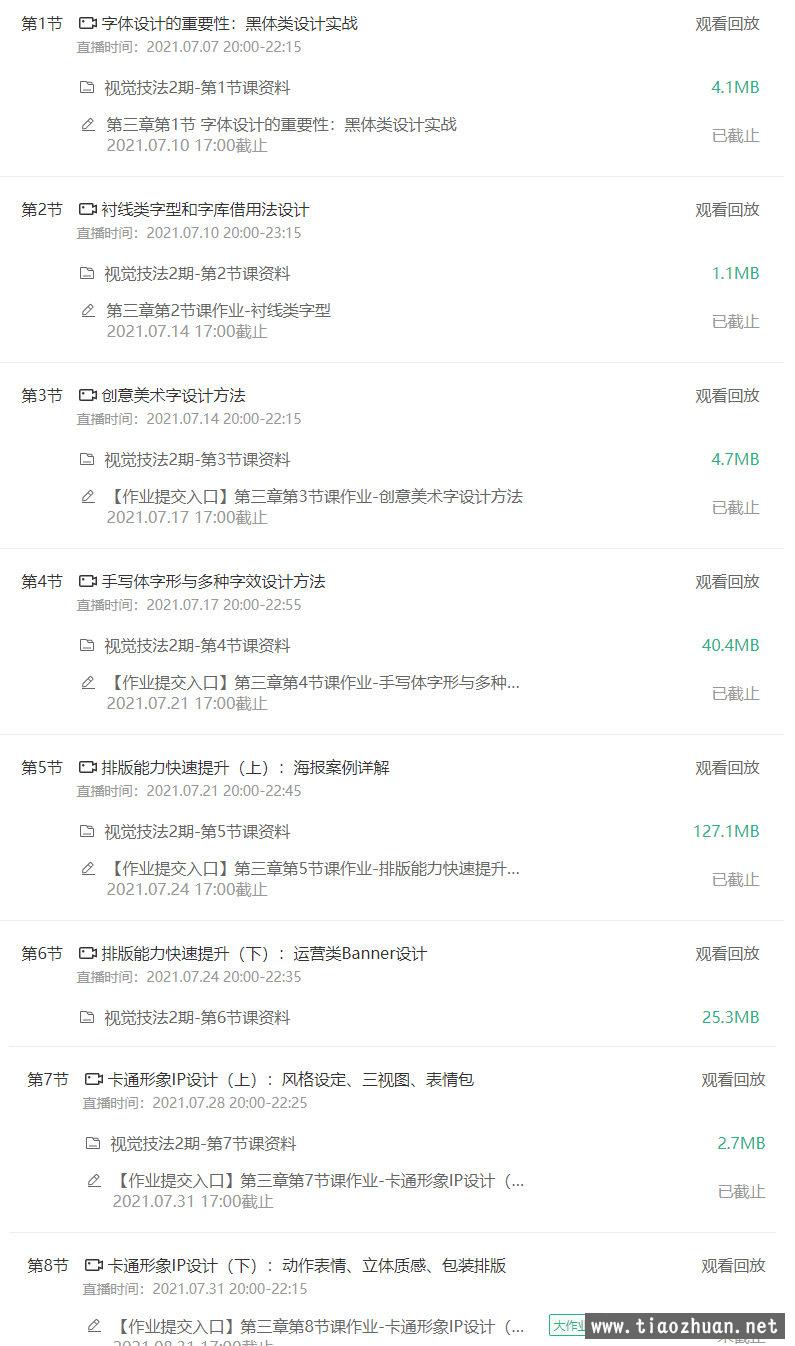Open 视觉技法2期-第5节课资料 file

(197, 832)
